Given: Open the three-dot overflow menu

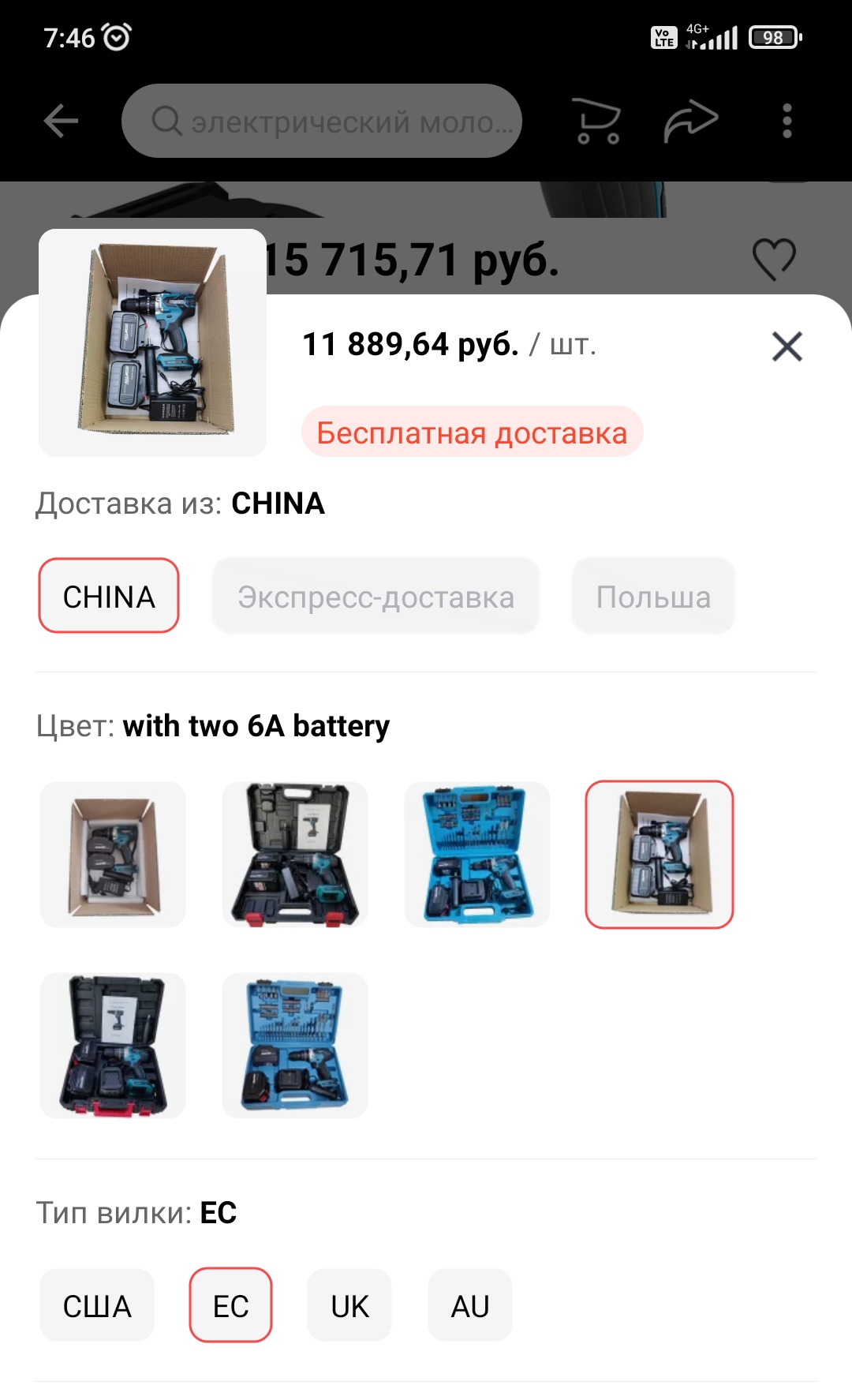Looking at the screenshot, I should 787,121.
